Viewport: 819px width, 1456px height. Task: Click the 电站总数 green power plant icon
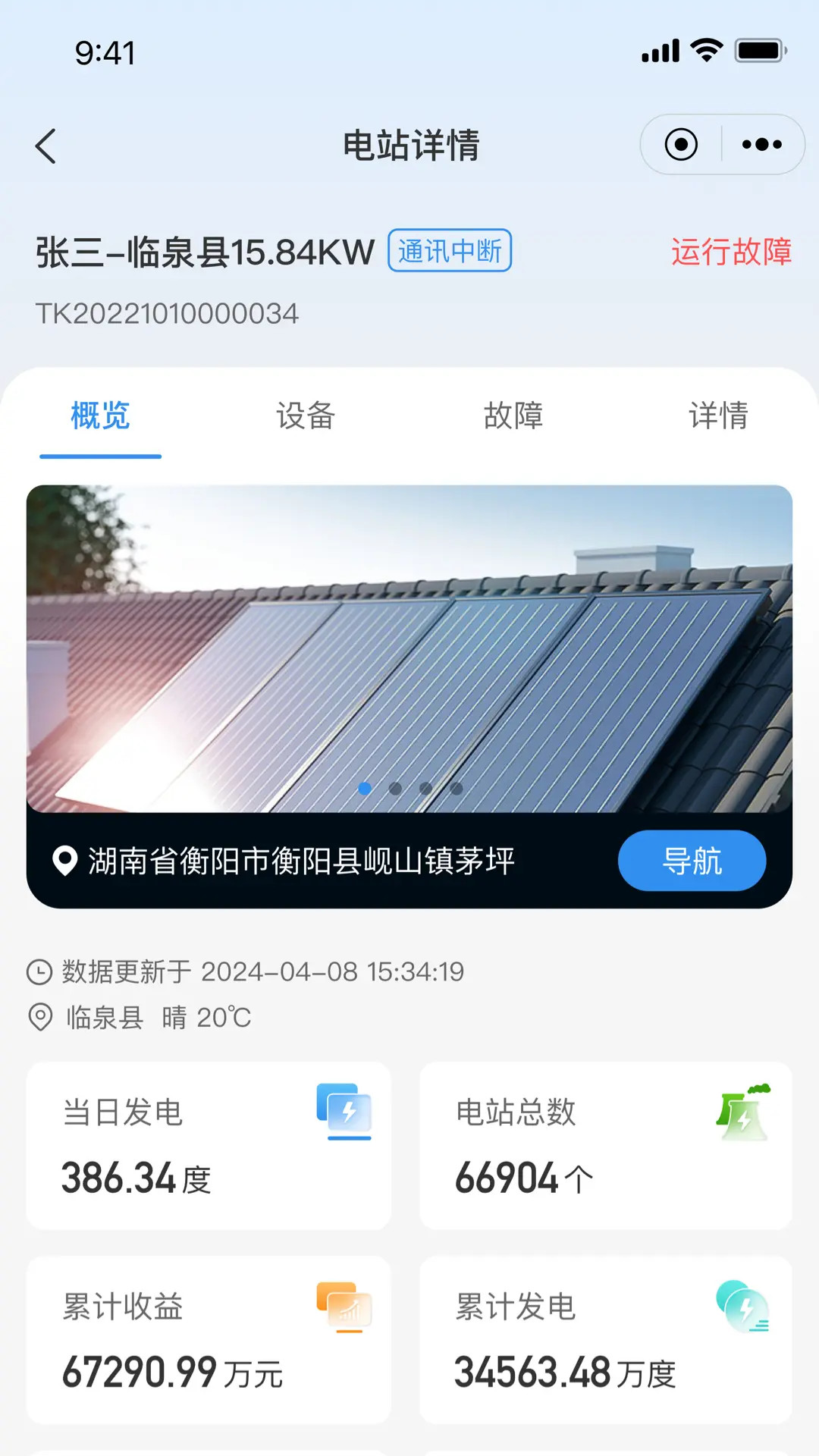pyautogui.click(x=741, y=1112)
